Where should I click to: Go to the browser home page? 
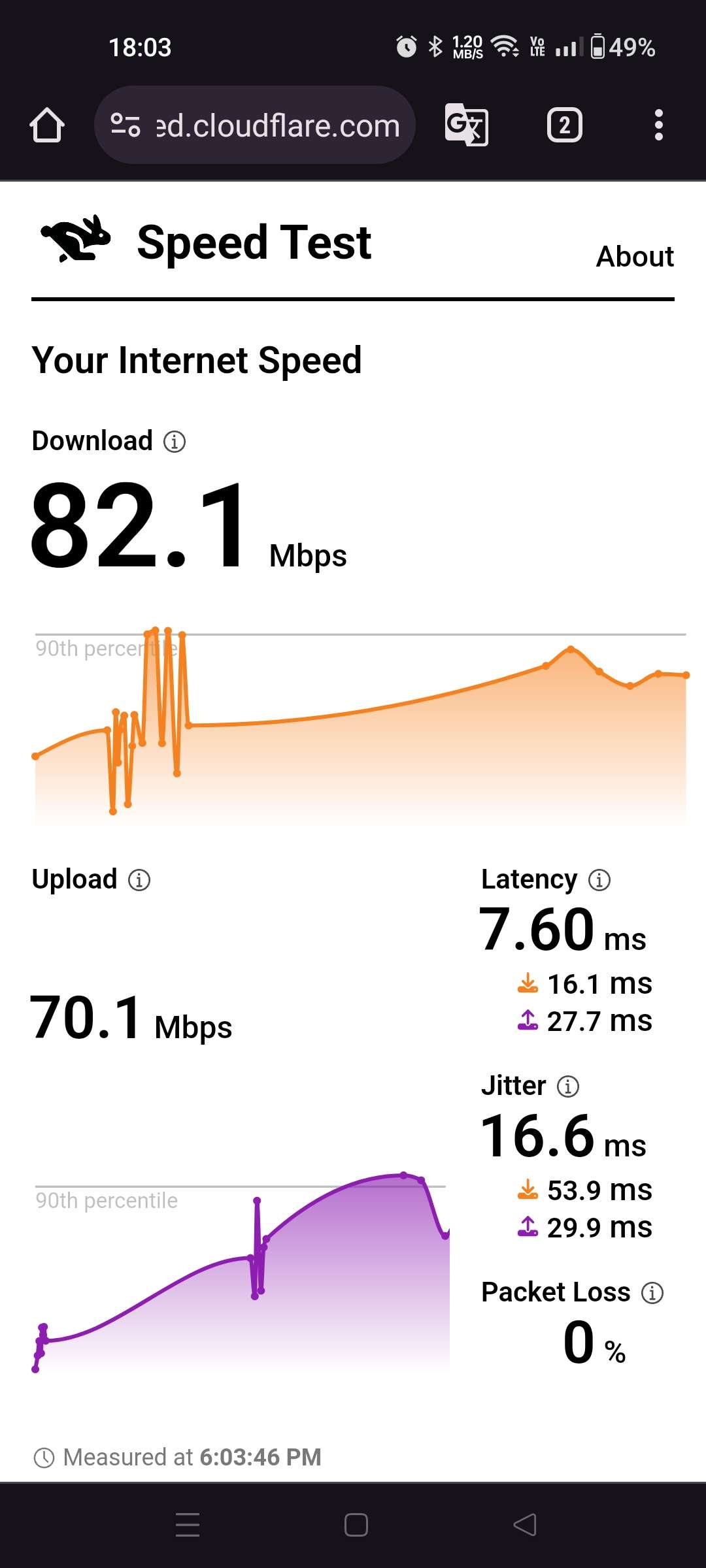click(x=47, y=125)
